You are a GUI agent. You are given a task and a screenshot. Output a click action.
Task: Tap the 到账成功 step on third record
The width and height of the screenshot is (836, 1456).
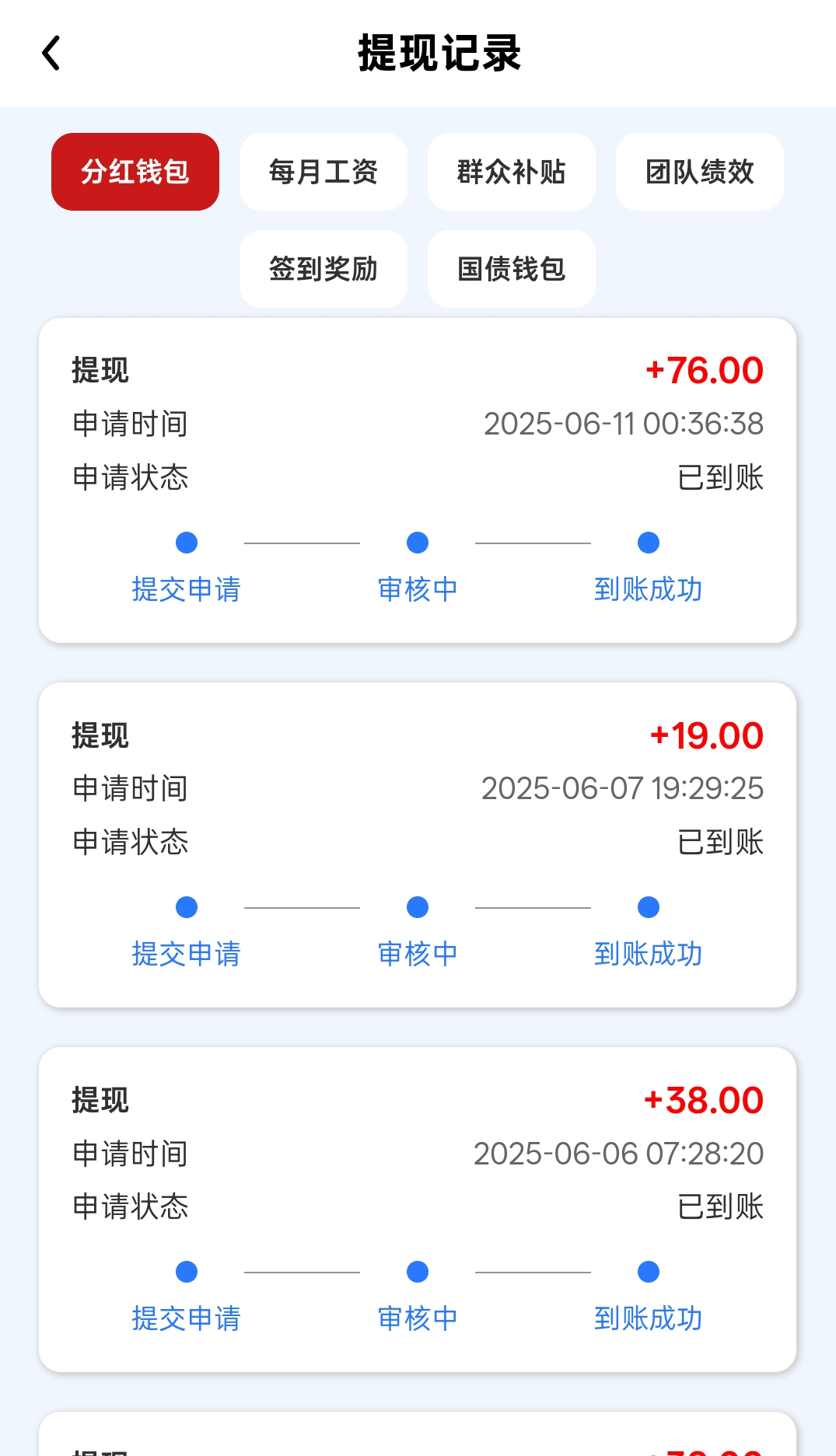(647, 1272)
